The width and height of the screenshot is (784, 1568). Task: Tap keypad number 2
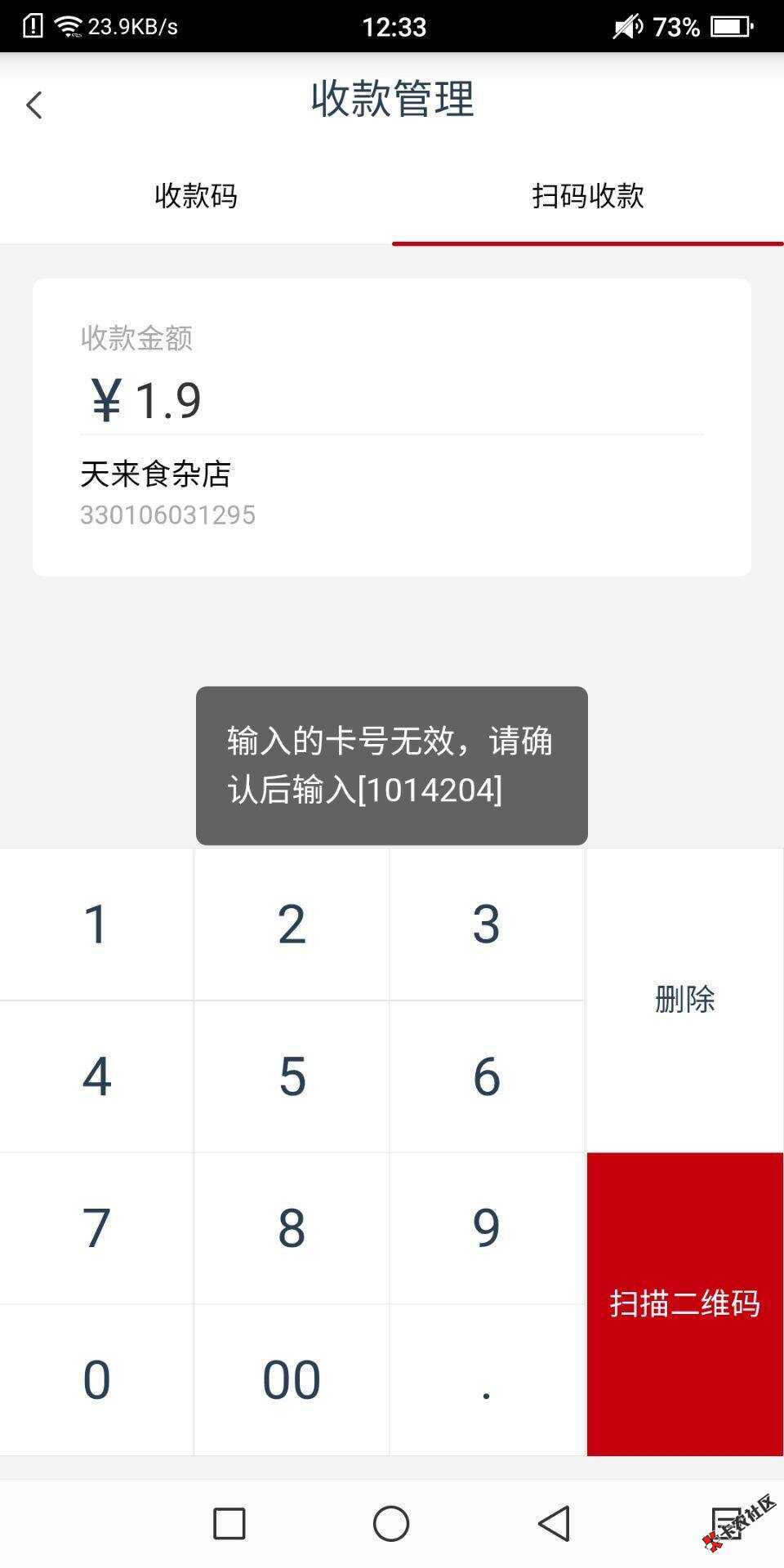click(x=292, y=924)
